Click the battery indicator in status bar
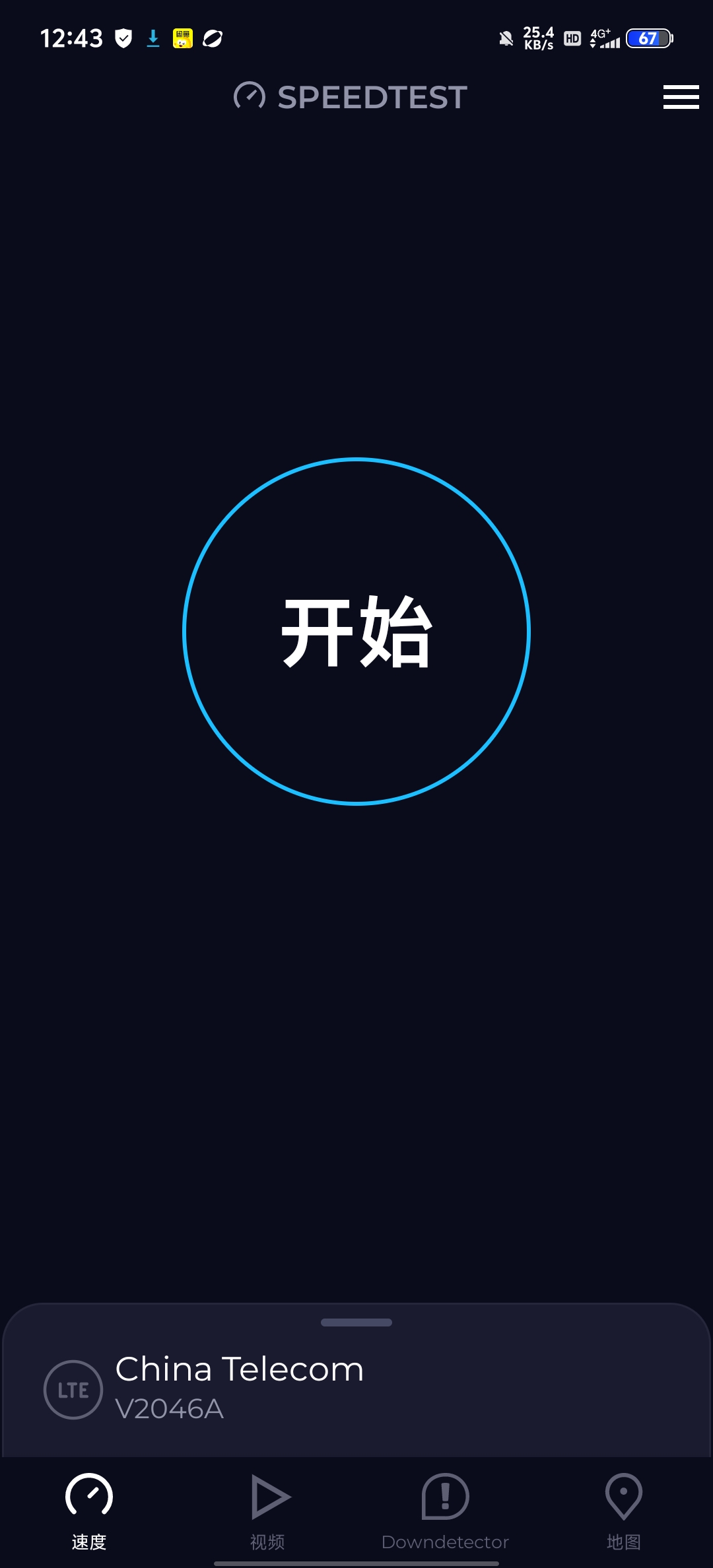This screenshot has height=1568, width=713. click(648, 40)
